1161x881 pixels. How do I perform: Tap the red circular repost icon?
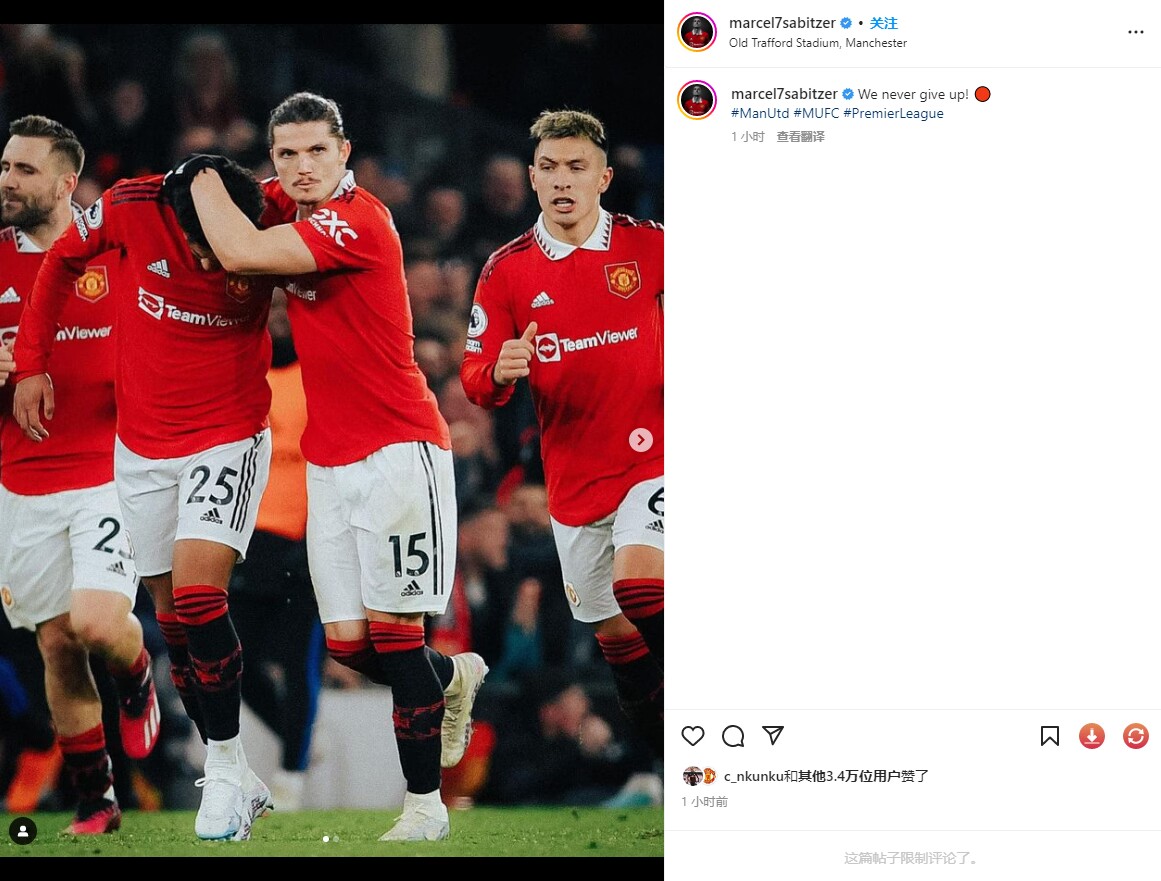click(1135, 736)
